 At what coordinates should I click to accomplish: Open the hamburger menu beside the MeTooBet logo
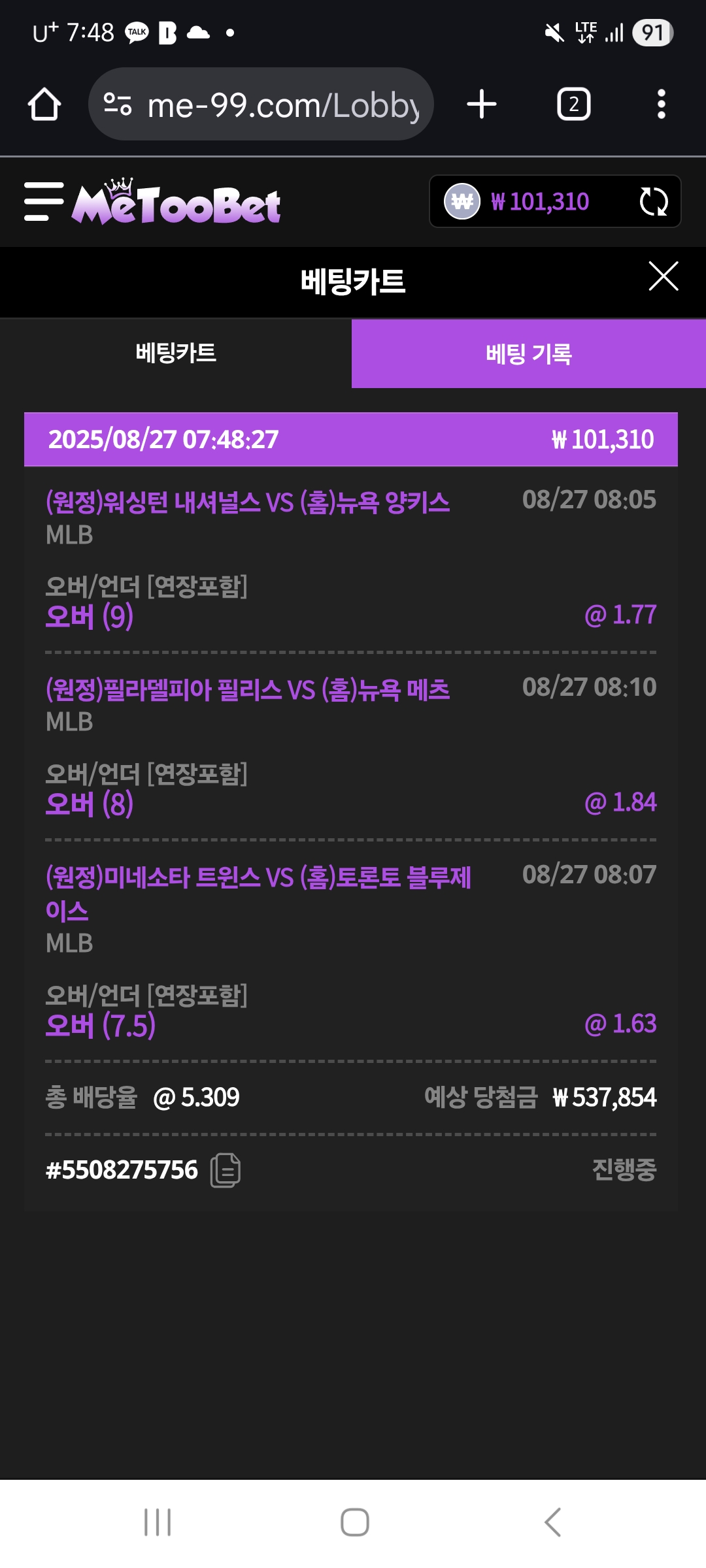click(44, 201)
